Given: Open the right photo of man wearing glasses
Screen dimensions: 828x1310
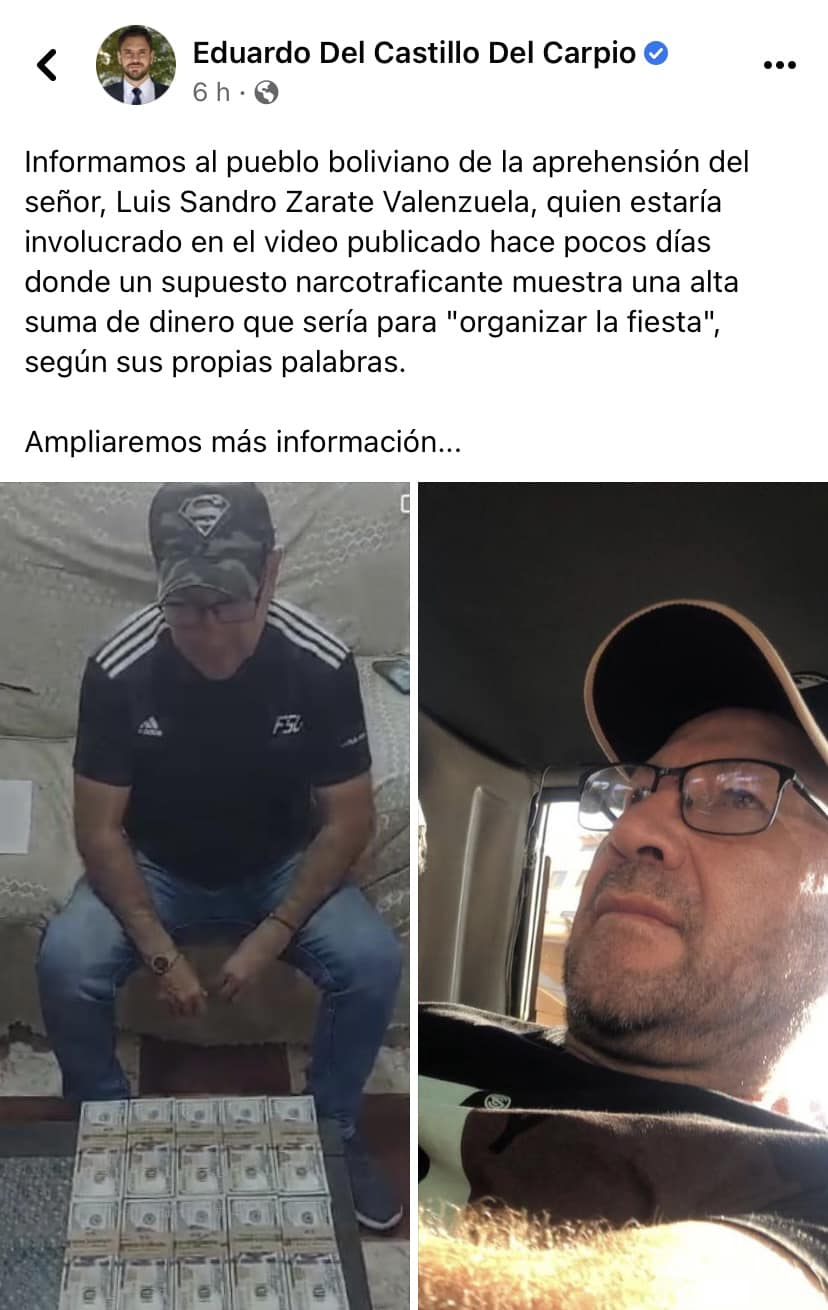Looking at the screenshot, I should tap(623, 895).
